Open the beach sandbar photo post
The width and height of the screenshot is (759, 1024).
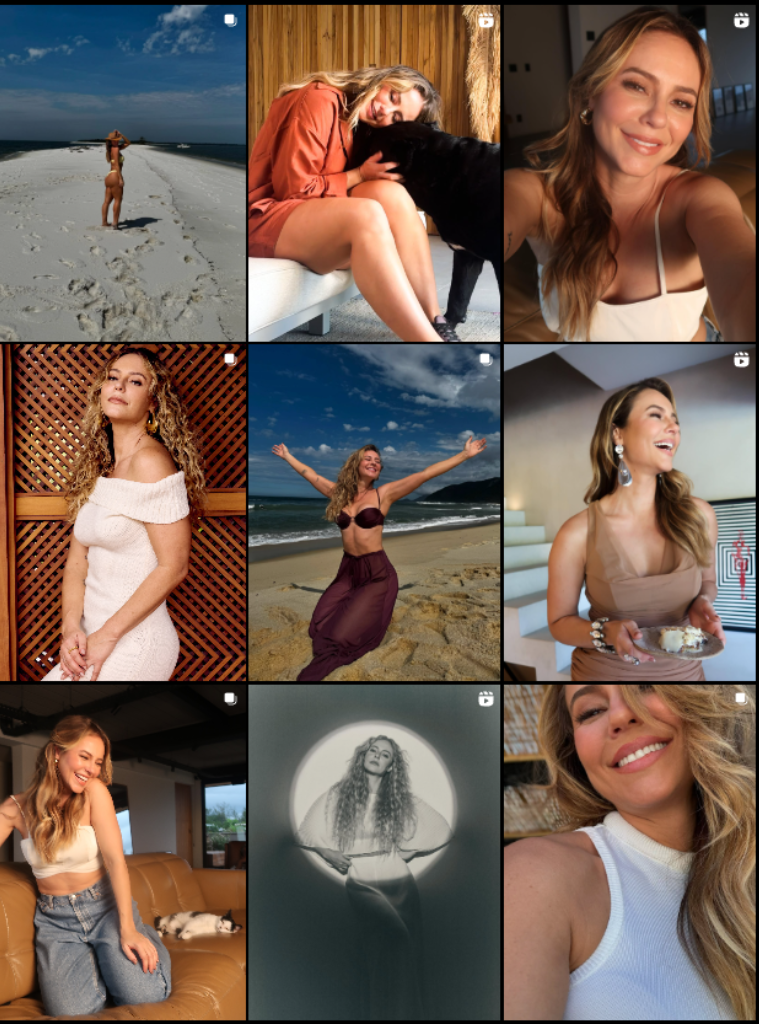[x=122, y=172]
